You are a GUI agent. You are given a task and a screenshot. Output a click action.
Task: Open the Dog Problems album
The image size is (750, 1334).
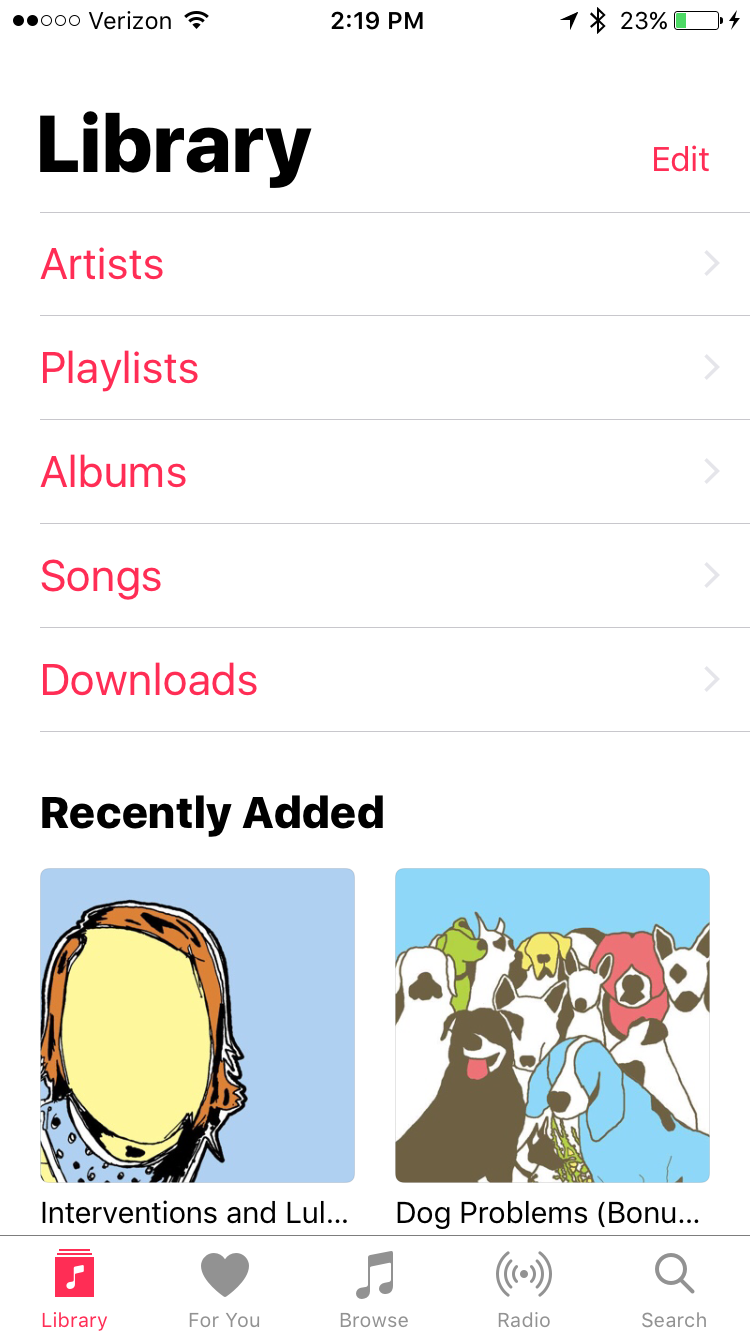[552, 1025]
